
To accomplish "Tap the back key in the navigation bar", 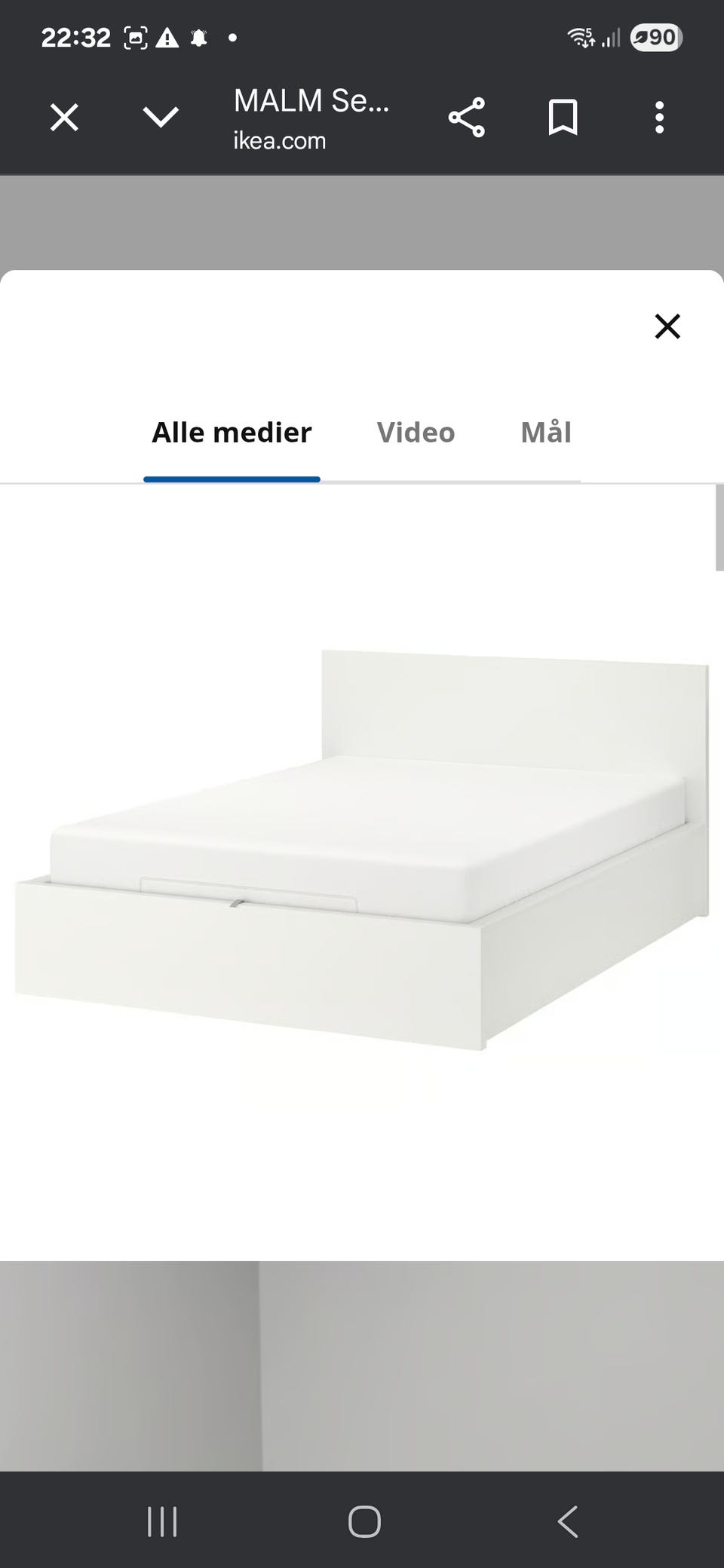I will (x=567, y=1521).
